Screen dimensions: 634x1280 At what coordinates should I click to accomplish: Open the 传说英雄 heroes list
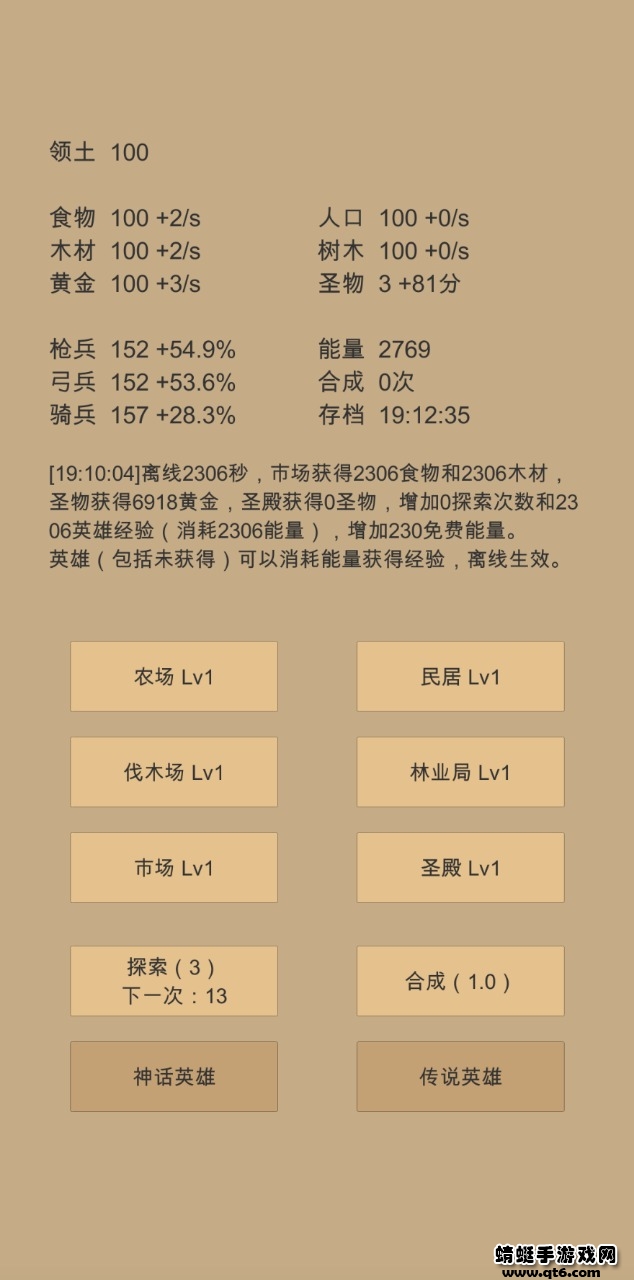click(x=460, y=1076)
